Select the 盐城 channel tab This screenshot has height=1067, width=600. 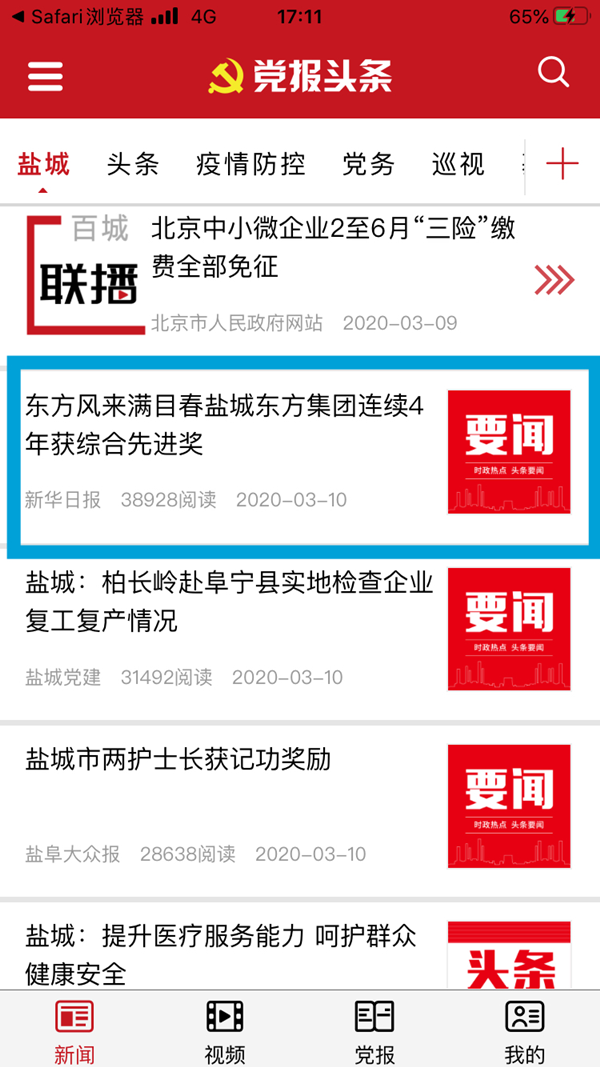point(44,164)
